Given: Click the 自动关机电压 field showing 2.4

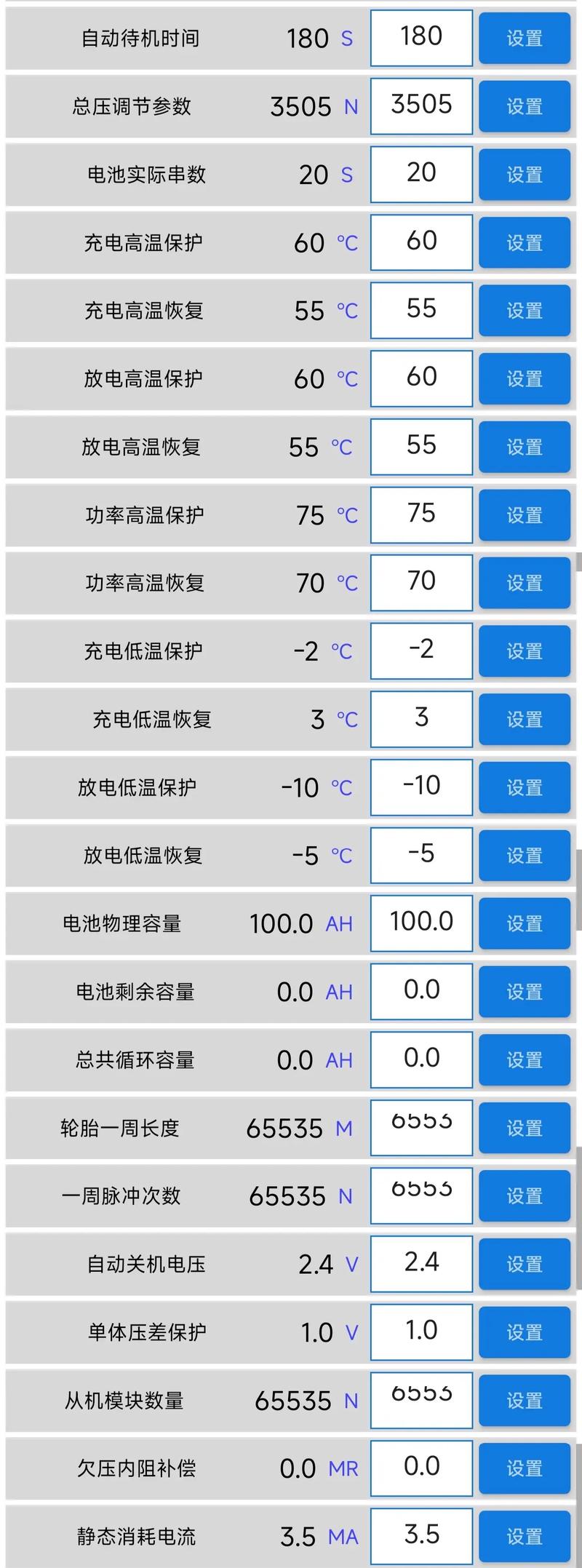Looking at the screenshot, I should pyautogui.click(x=420, y=1264).
